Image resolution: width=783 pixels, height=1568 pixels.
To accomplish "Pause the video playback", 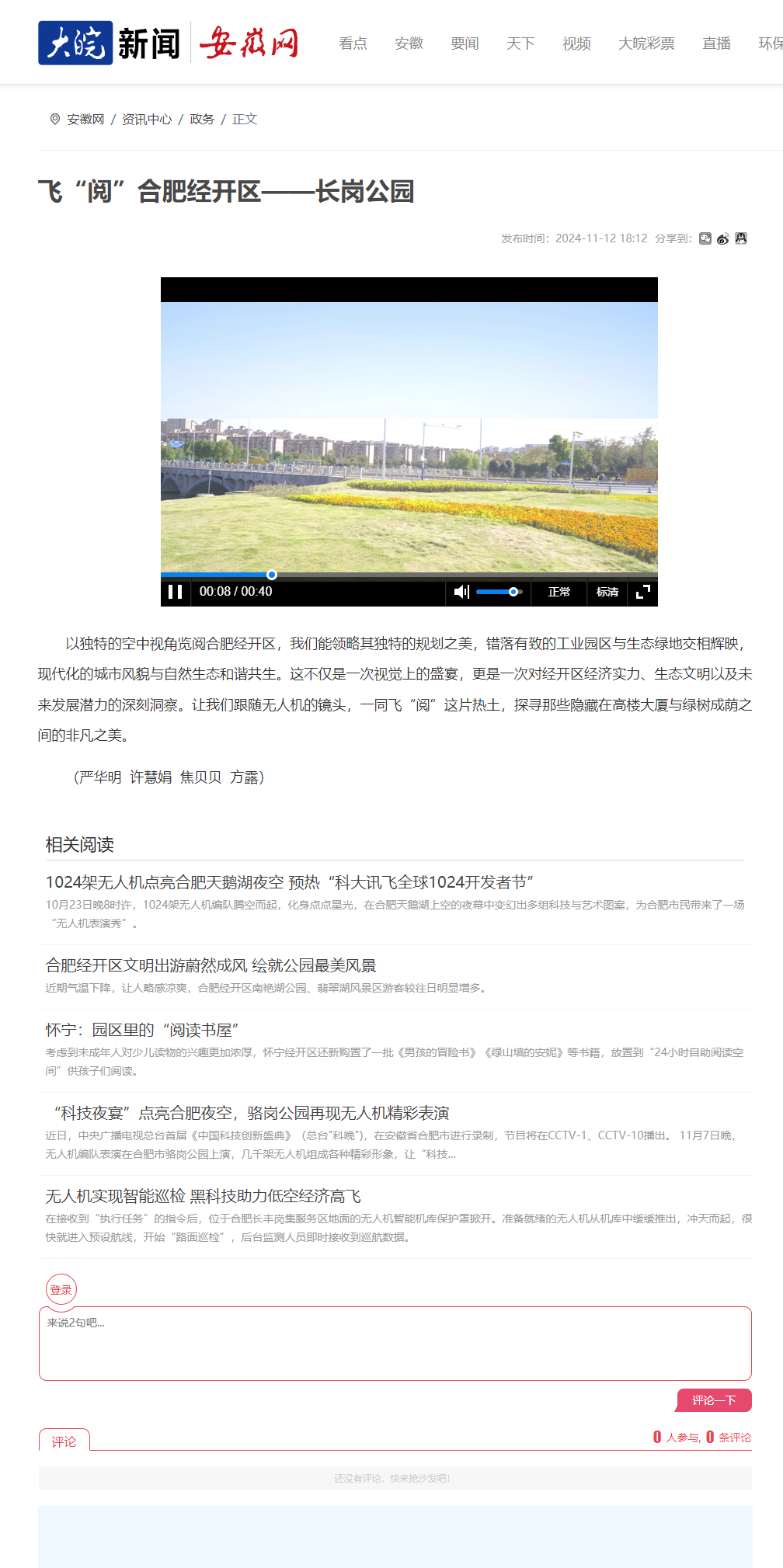I will coord(175,592).
